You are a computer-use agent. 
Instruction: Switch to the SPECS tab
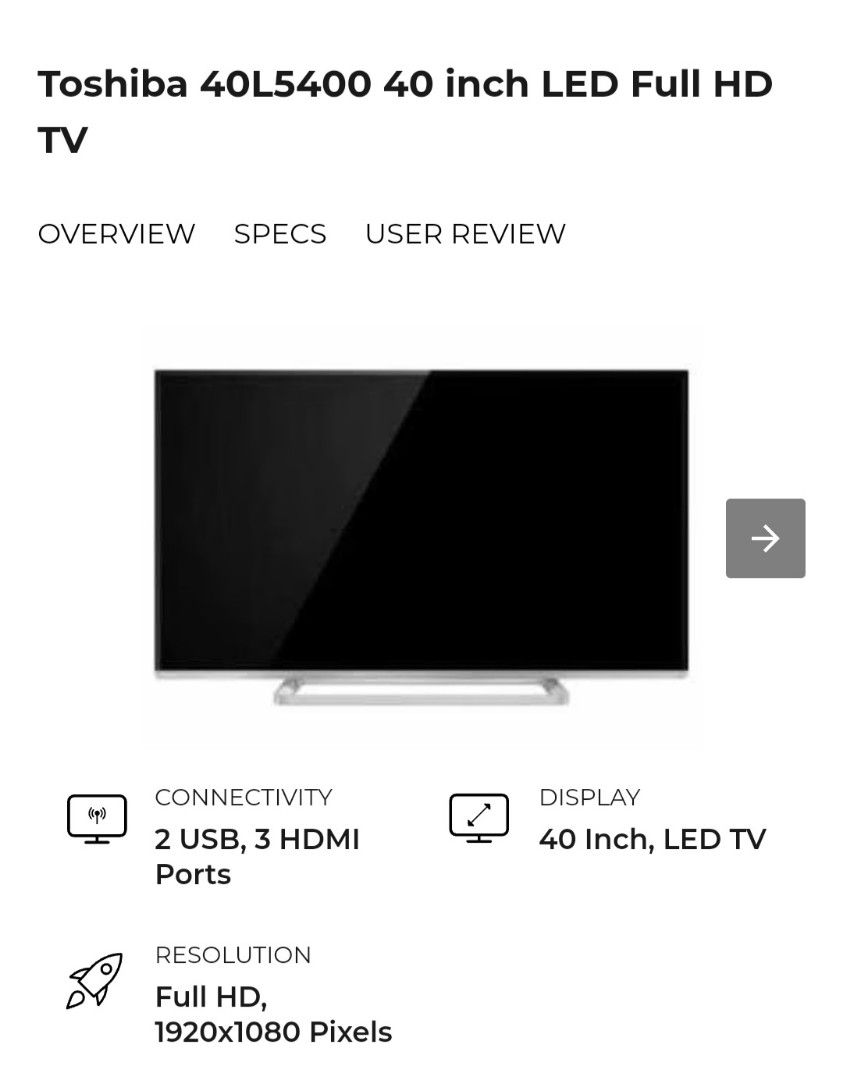click(x=278, y=234)
